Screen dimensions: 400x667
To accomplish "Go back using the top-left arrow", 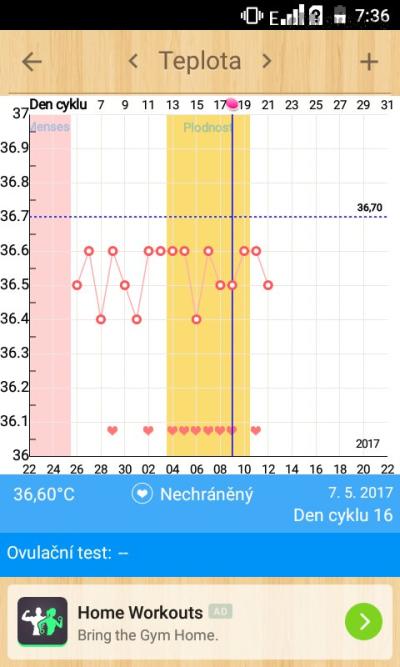I will pos(32,62).
